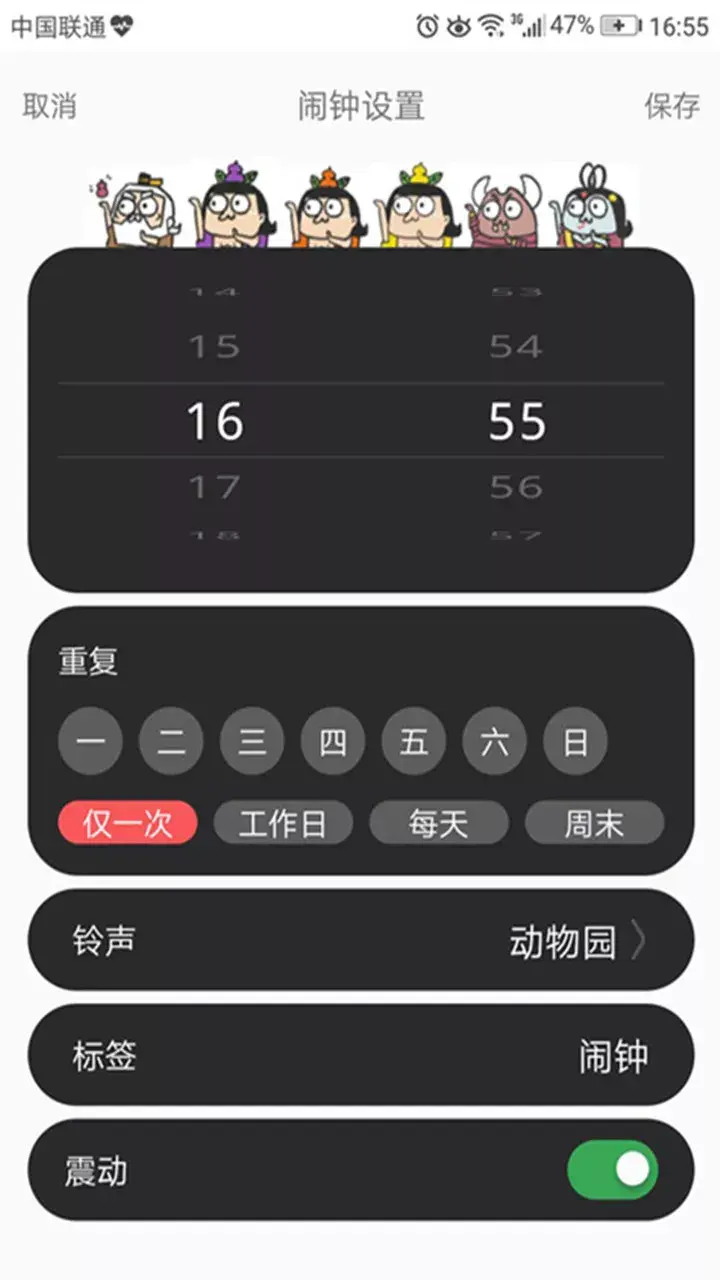Screen dimensions: 720x1280
Task: Select Sunday (日) repeat day
Action: [575, 743]
